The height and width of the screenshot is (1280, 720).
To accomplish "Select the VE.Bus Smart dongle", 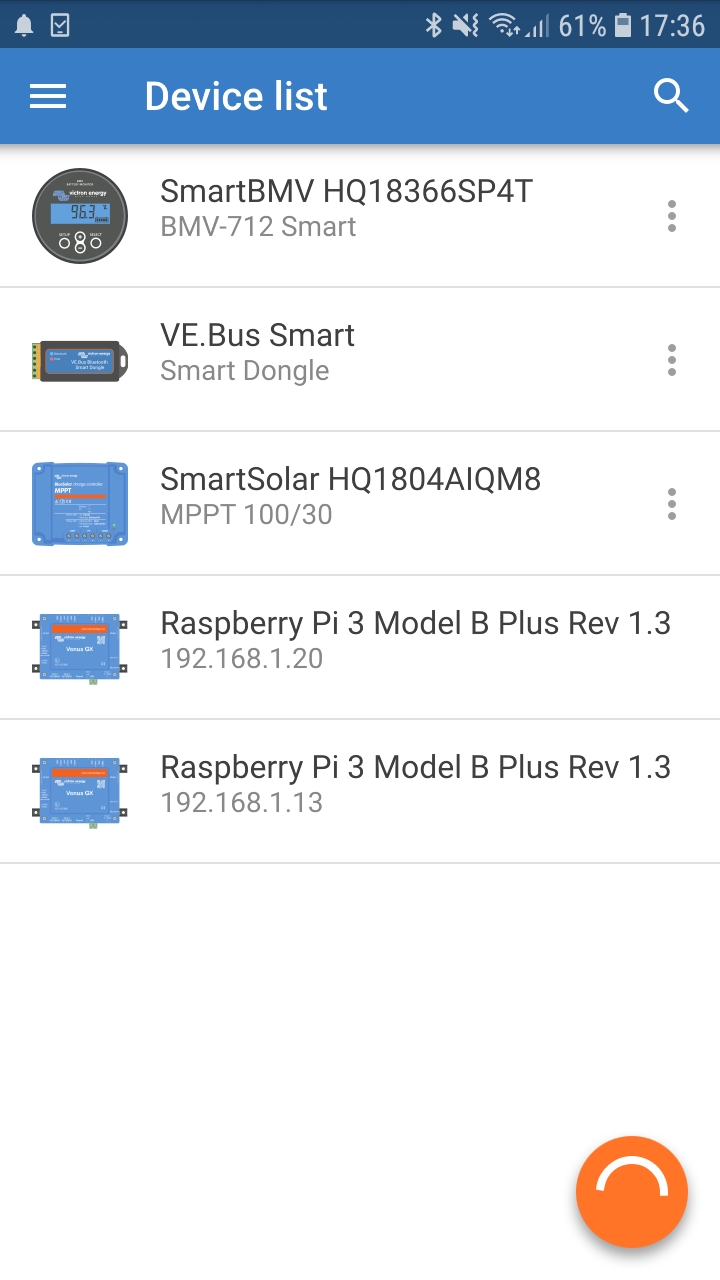I will click(258, 352).
